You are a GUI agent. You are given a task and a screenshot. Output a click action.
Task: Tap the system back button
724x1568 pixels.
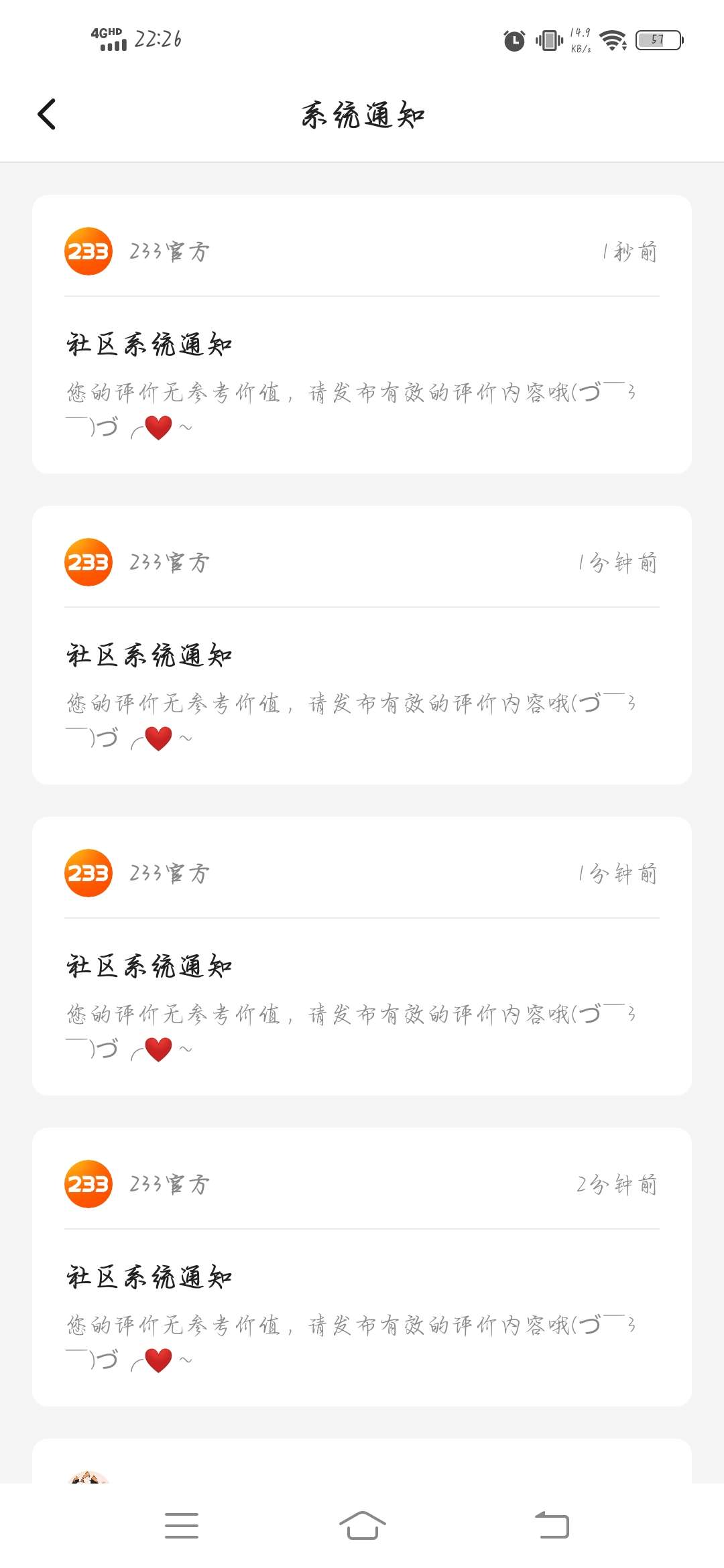[552, 1526]
